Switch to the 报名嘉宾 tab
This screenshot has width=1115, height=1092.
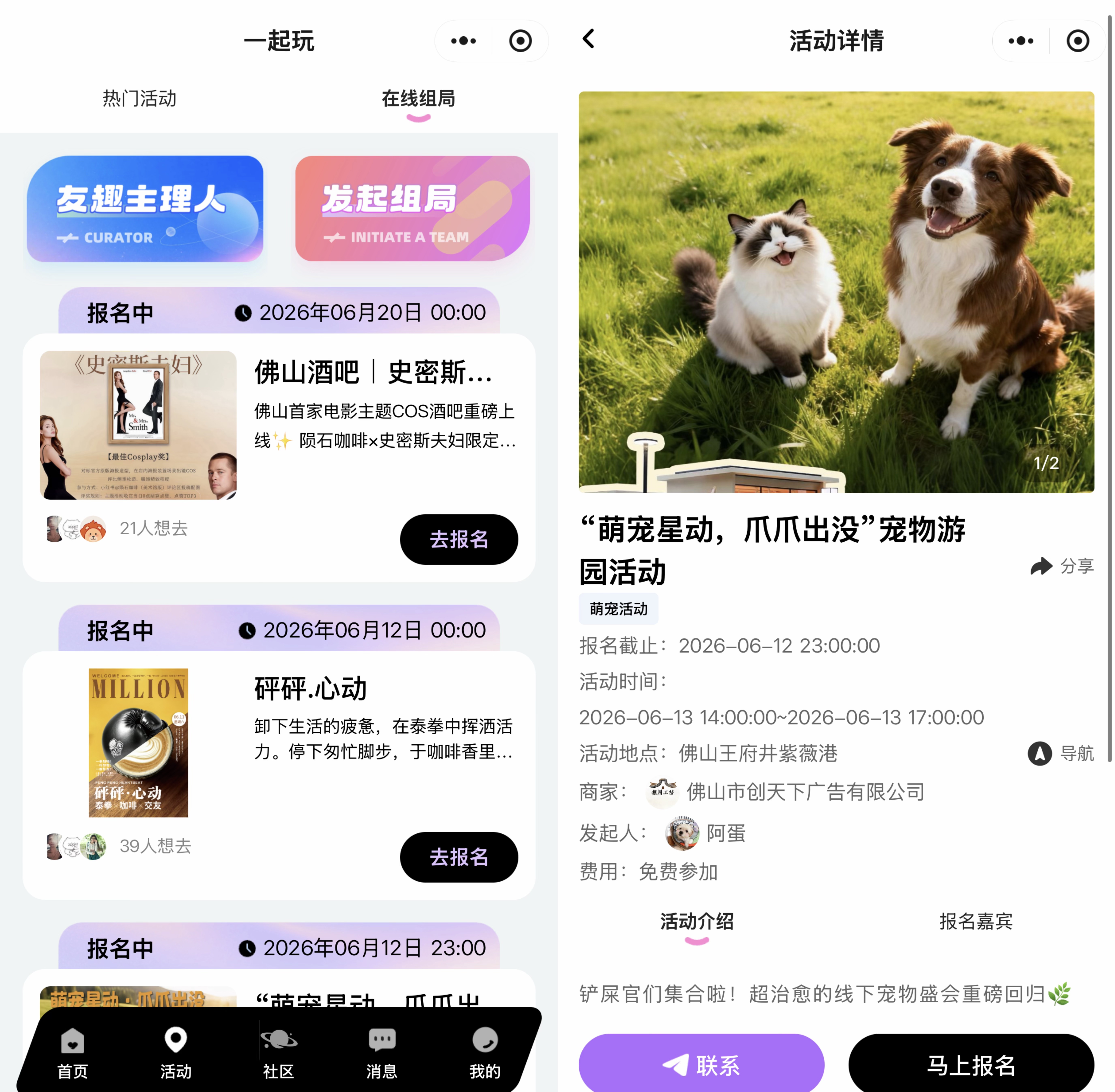click(x=976, y=921)
